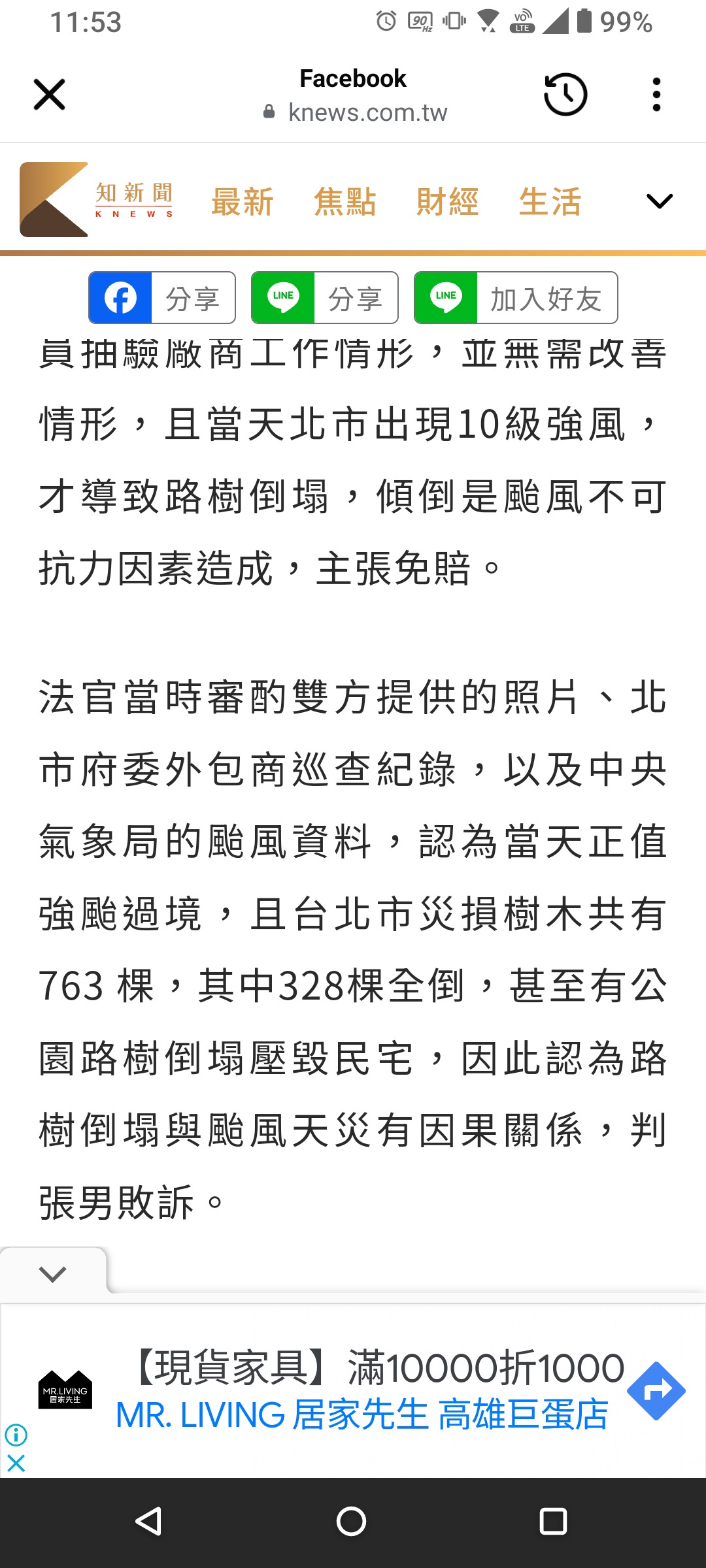Open the browser overflow menu
The width and height of the screenshot is (706, 1568).
pos(656,95)
